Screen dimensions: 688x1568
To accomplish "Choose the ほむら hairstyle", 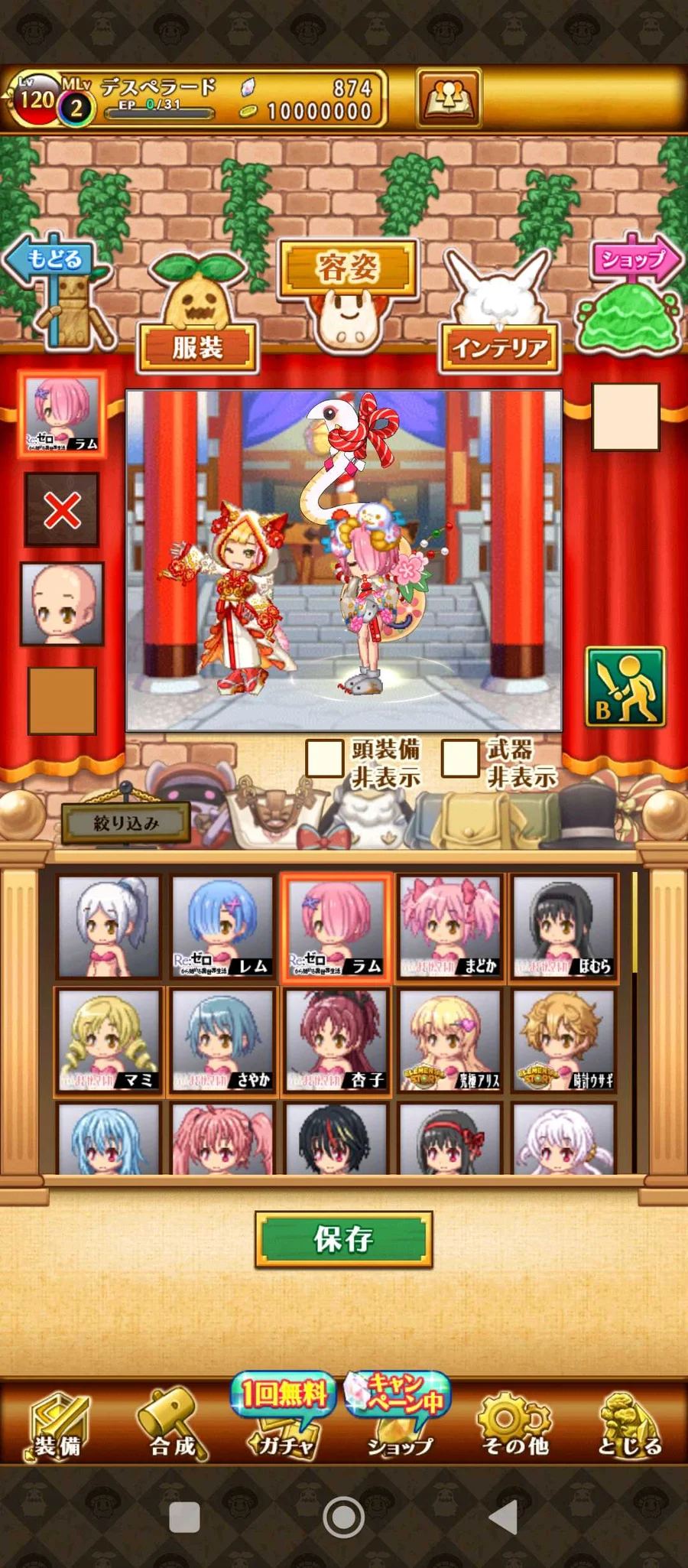I will (563, 926).
